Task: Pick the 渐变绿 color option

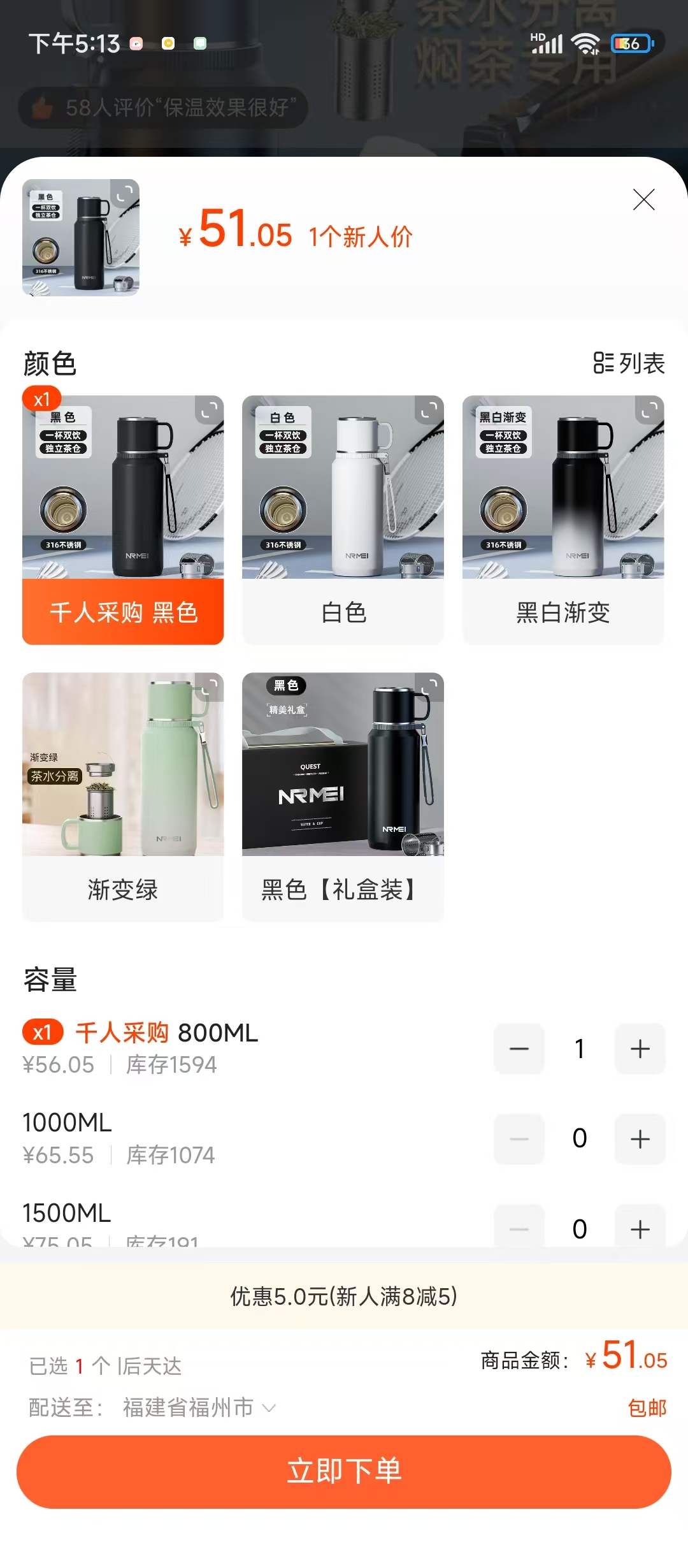Action: [123, 797]
